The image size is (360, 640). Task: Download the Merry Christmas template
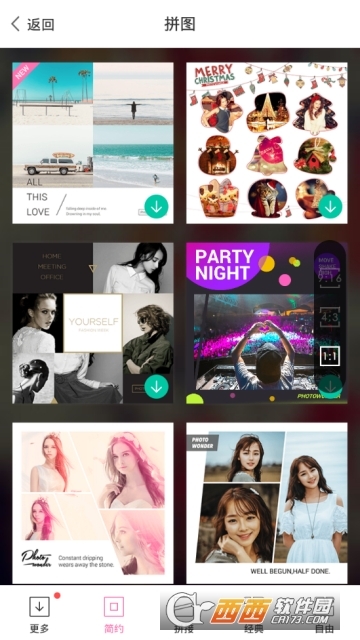tap(330, 207)
